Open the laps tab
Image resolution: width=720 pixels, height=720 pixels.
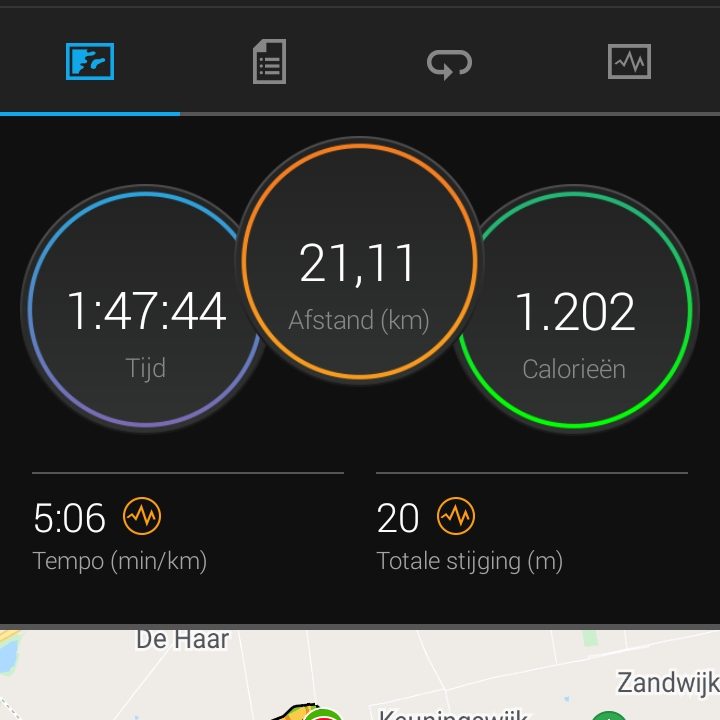pyautogui.click(x=449, y=63)
